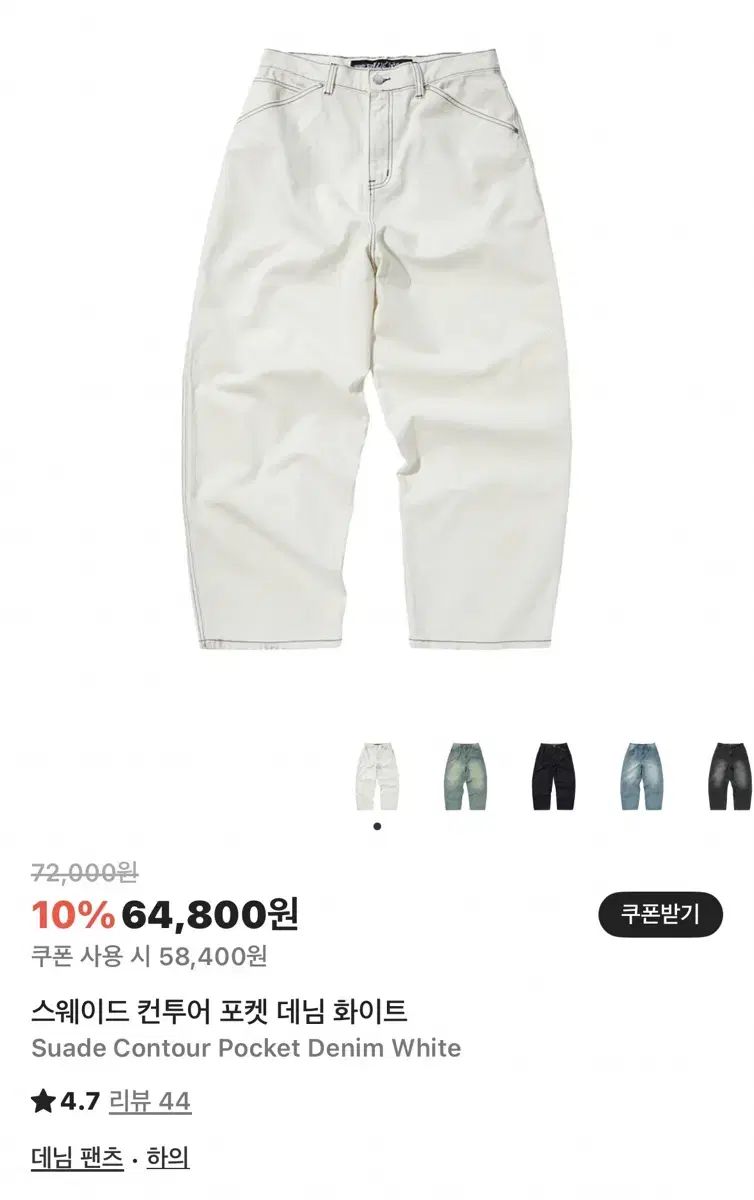Select the black denim color thumbnail
754x1200 pixels.
tap(551, 776)
